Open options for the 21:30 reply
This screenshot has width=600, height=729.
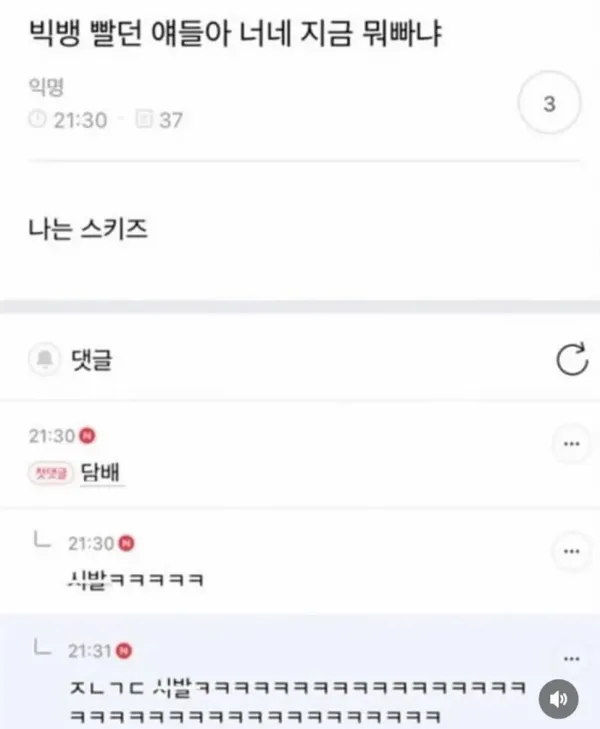click(x=571, y=551)
